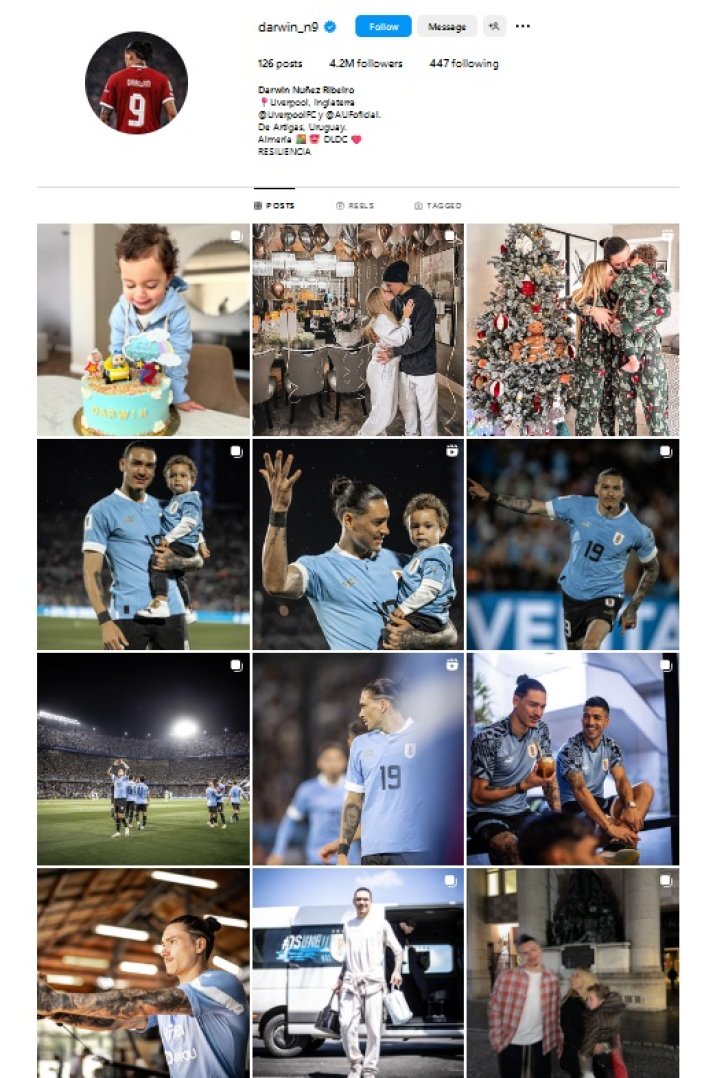Tap the Message button
715x1078 pixels.
coord(447,27)
